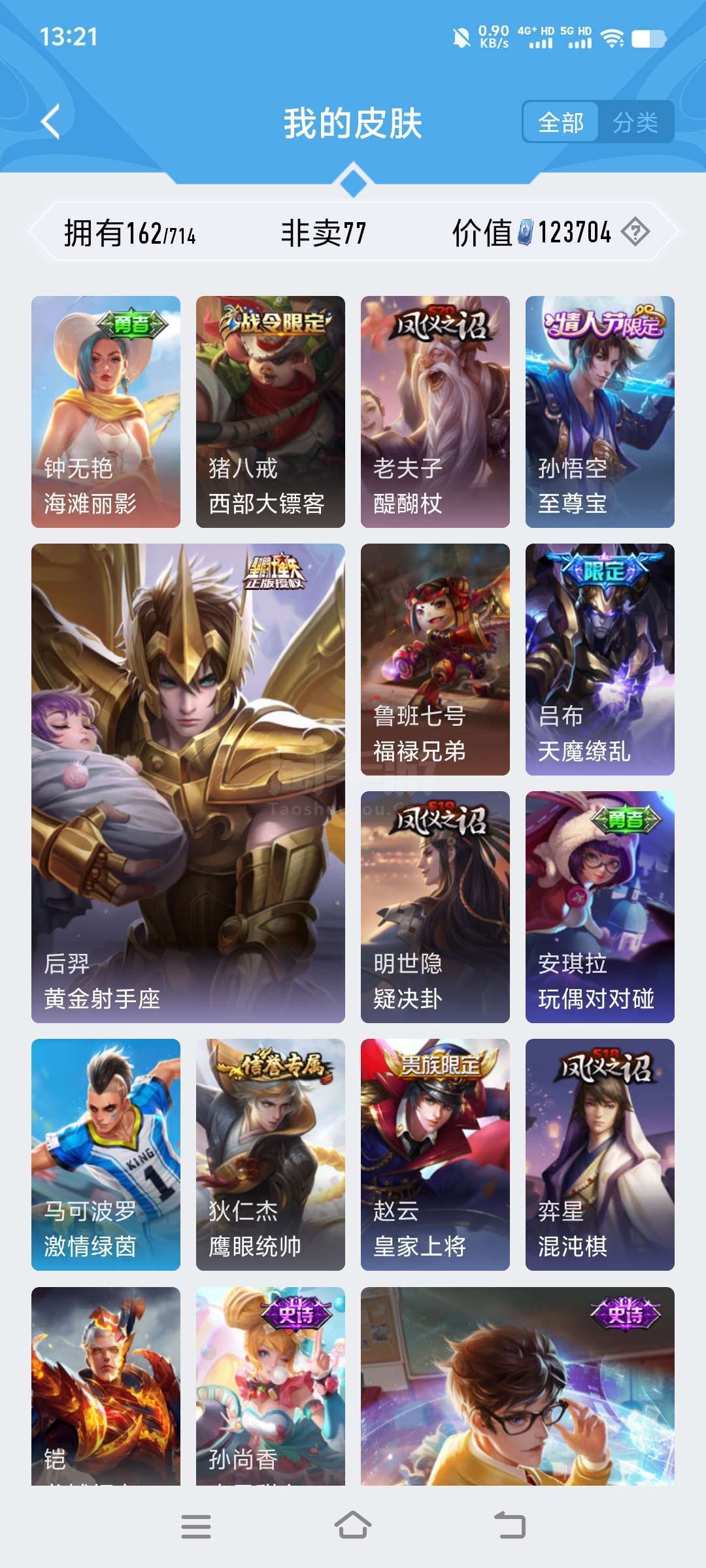The height and width of the screenshot is (1568, 706).
Task: Open 鲁班七号 福禄兄弟 skin card
Action: pos(435,659)
